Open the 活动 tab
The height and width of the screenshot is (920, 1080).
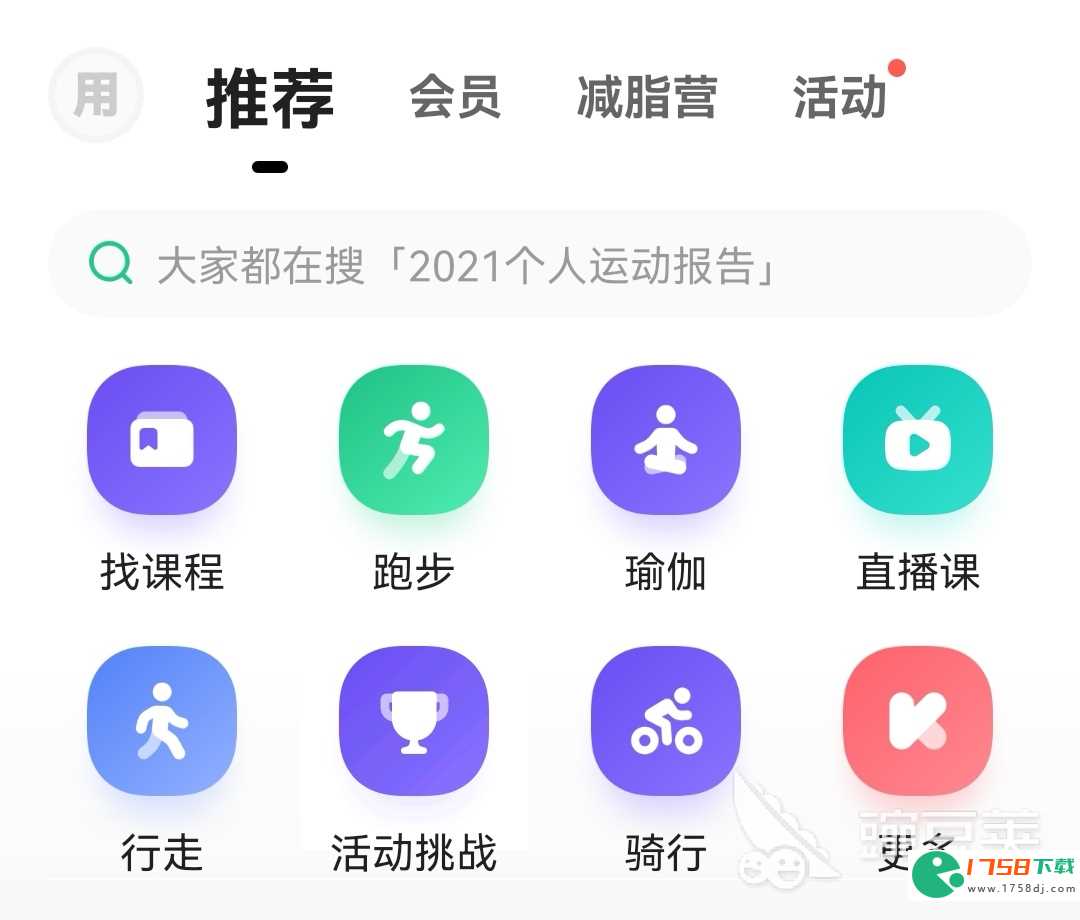click(840, 98)
